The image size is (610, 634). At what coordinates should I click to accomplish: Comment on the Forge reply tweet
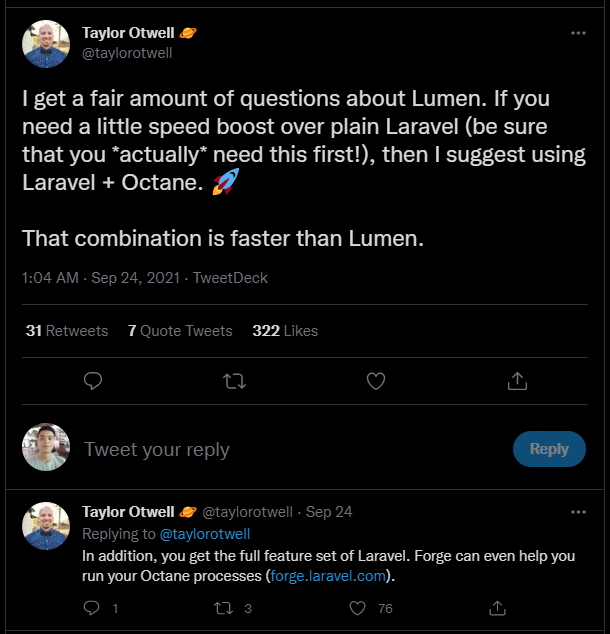tap(91, 607)
